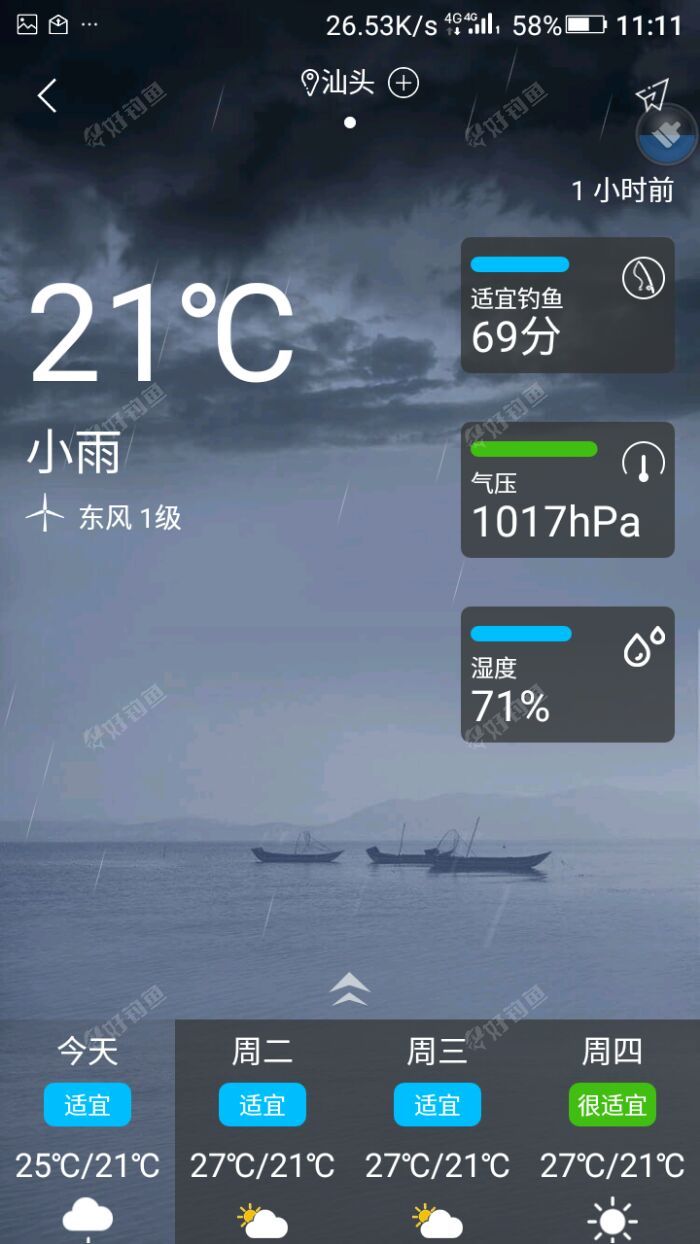Open the floating blue round icon
700x1244 pixels.
(666, 134)
